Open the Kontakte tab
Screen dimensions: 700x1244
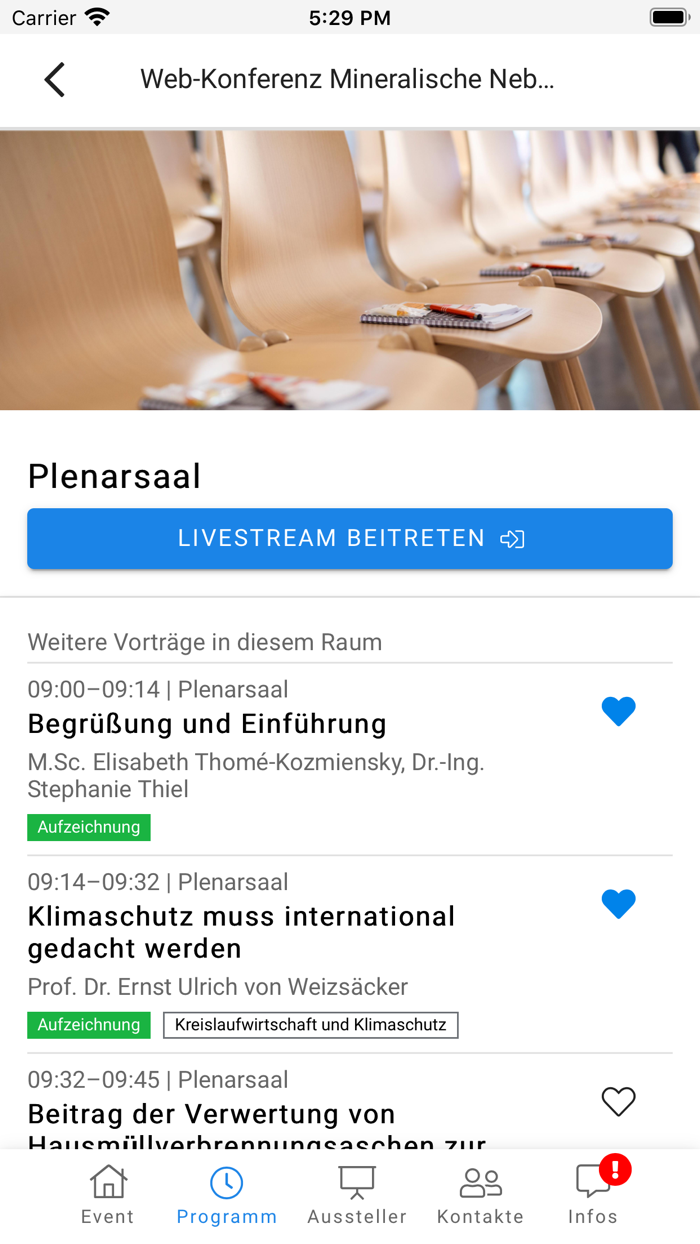480,1195
